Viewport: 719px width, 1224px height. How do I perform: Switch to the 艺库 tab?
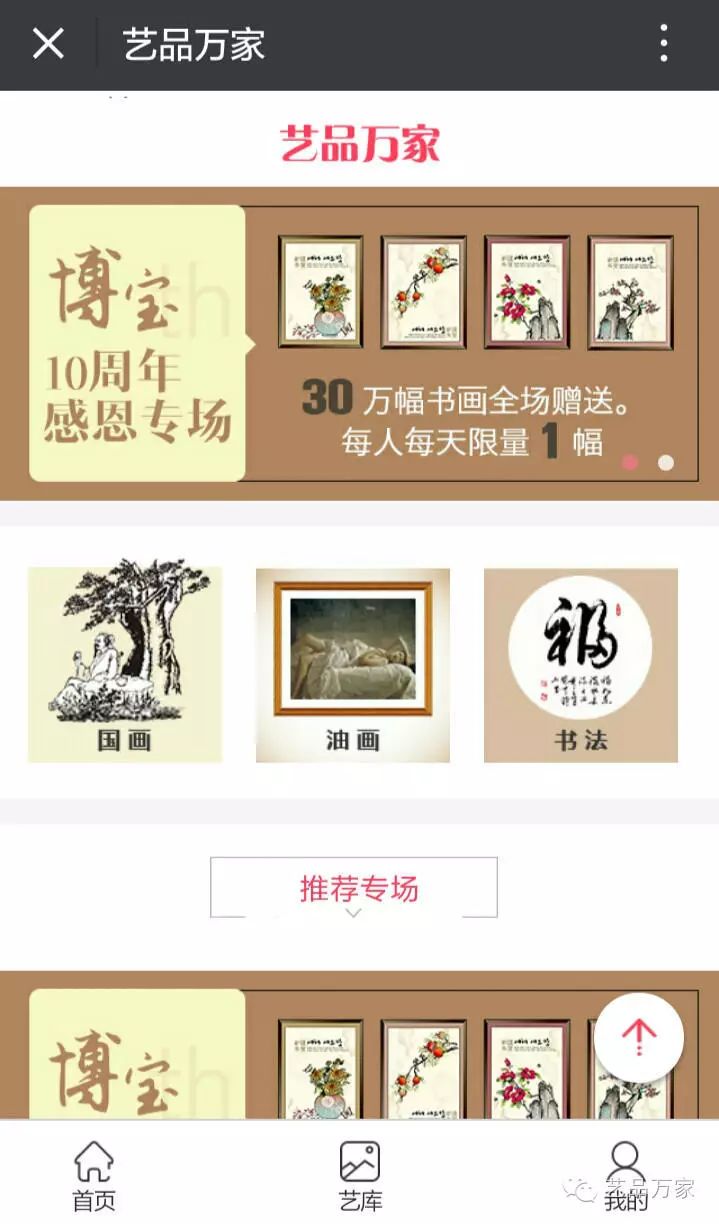tap(359, 1175)
